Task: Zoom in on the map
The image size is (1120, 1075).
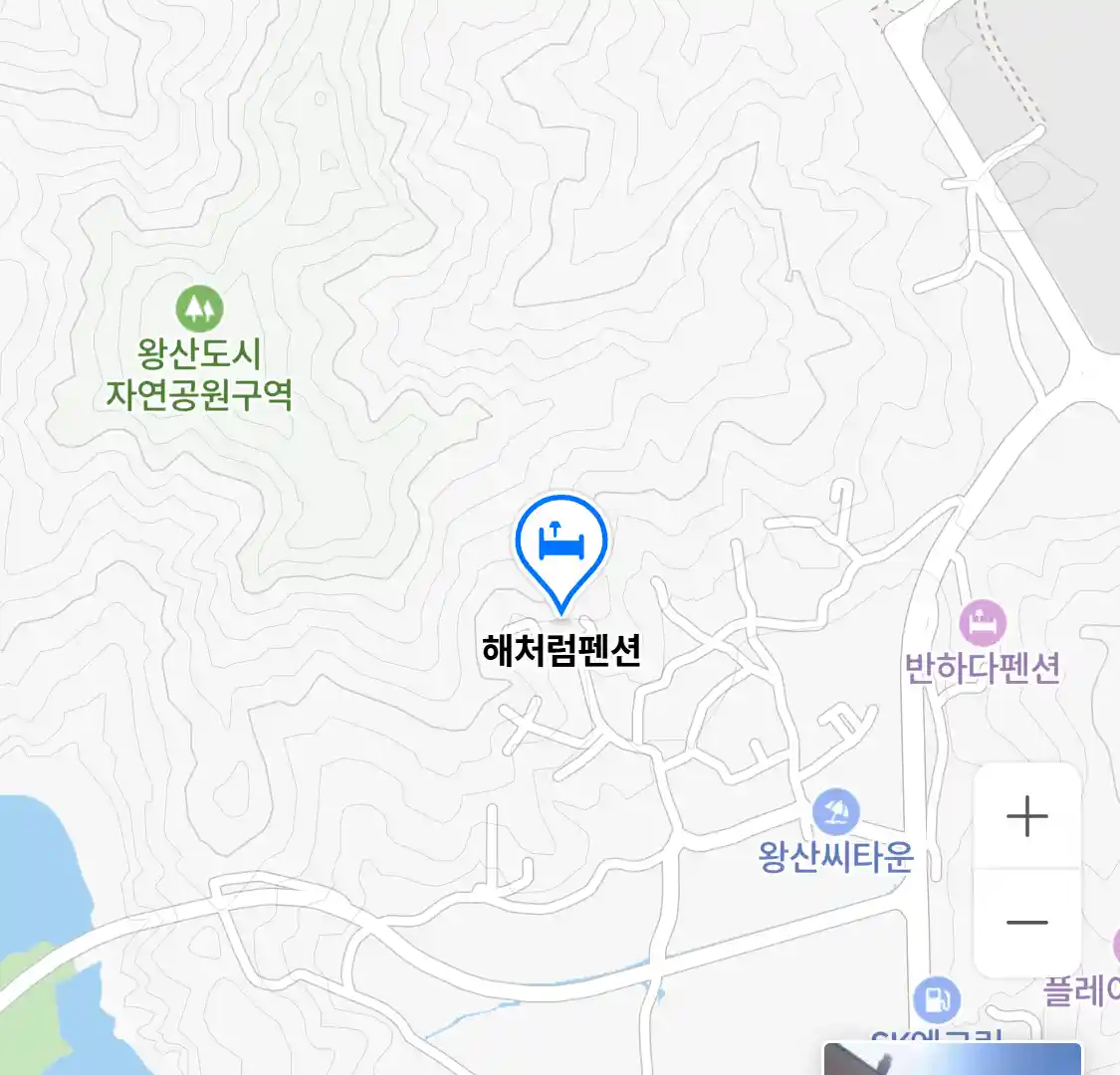Action: pos(1026,817)
